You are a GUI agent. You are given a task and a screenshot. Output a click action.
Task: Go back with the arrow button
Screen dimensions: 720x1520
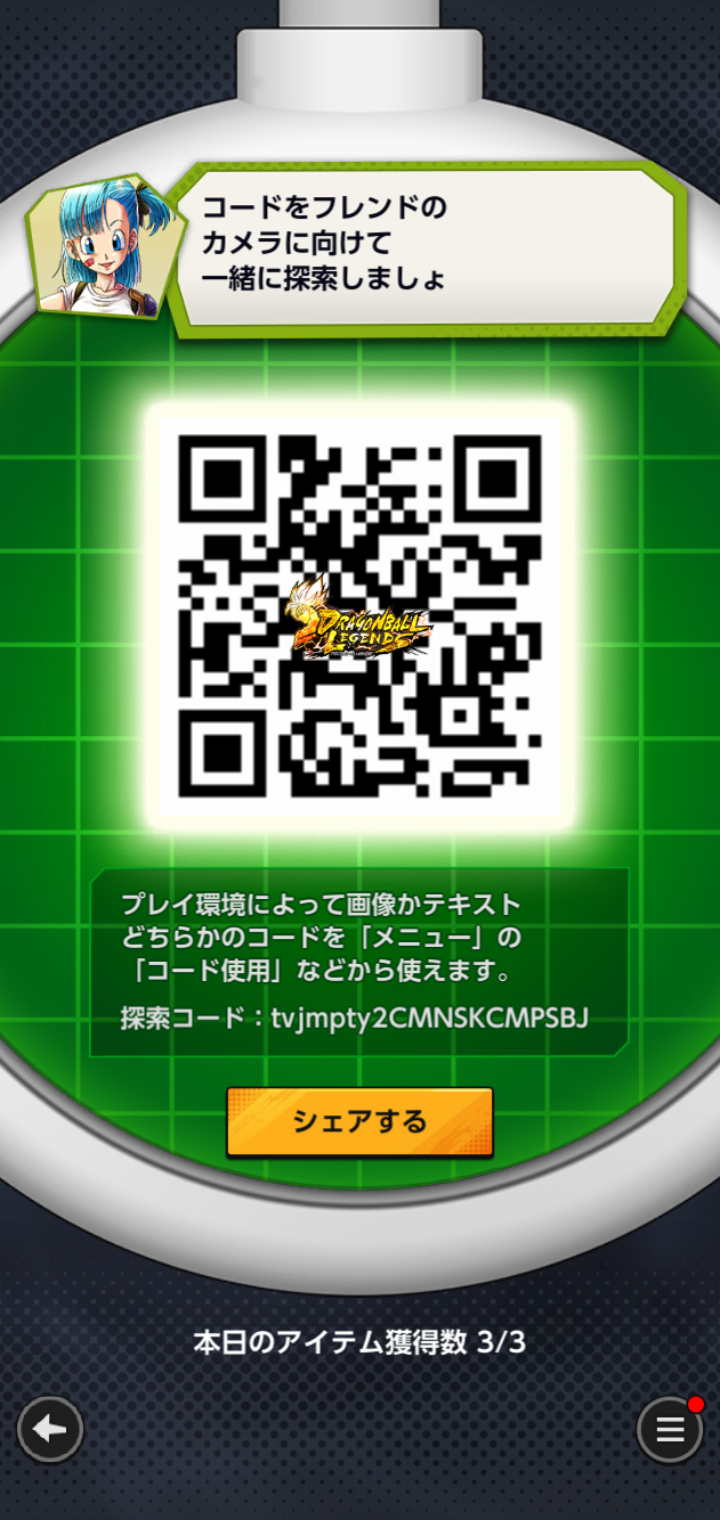tap(50, 1429)
